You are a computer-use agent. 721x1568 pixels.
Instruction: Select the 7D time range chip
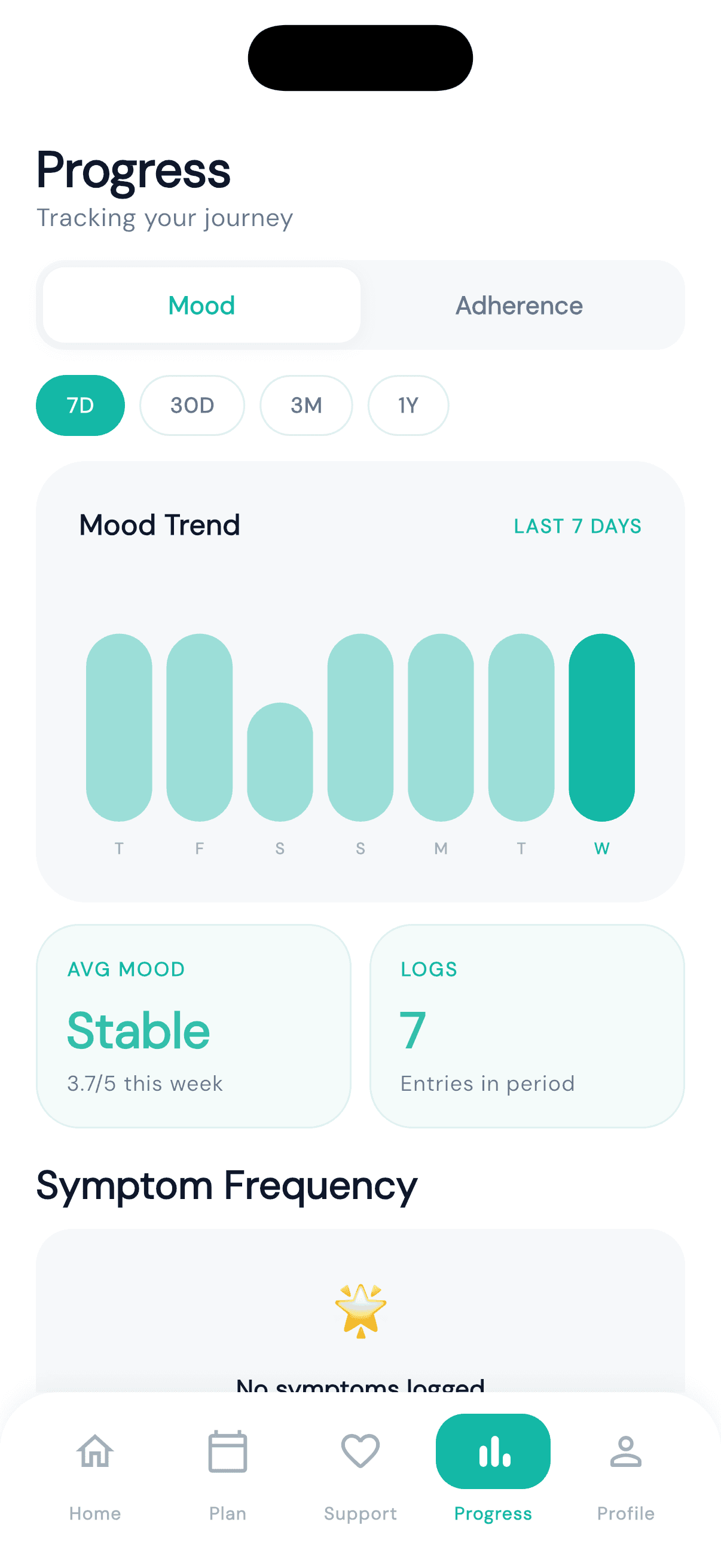80,405
